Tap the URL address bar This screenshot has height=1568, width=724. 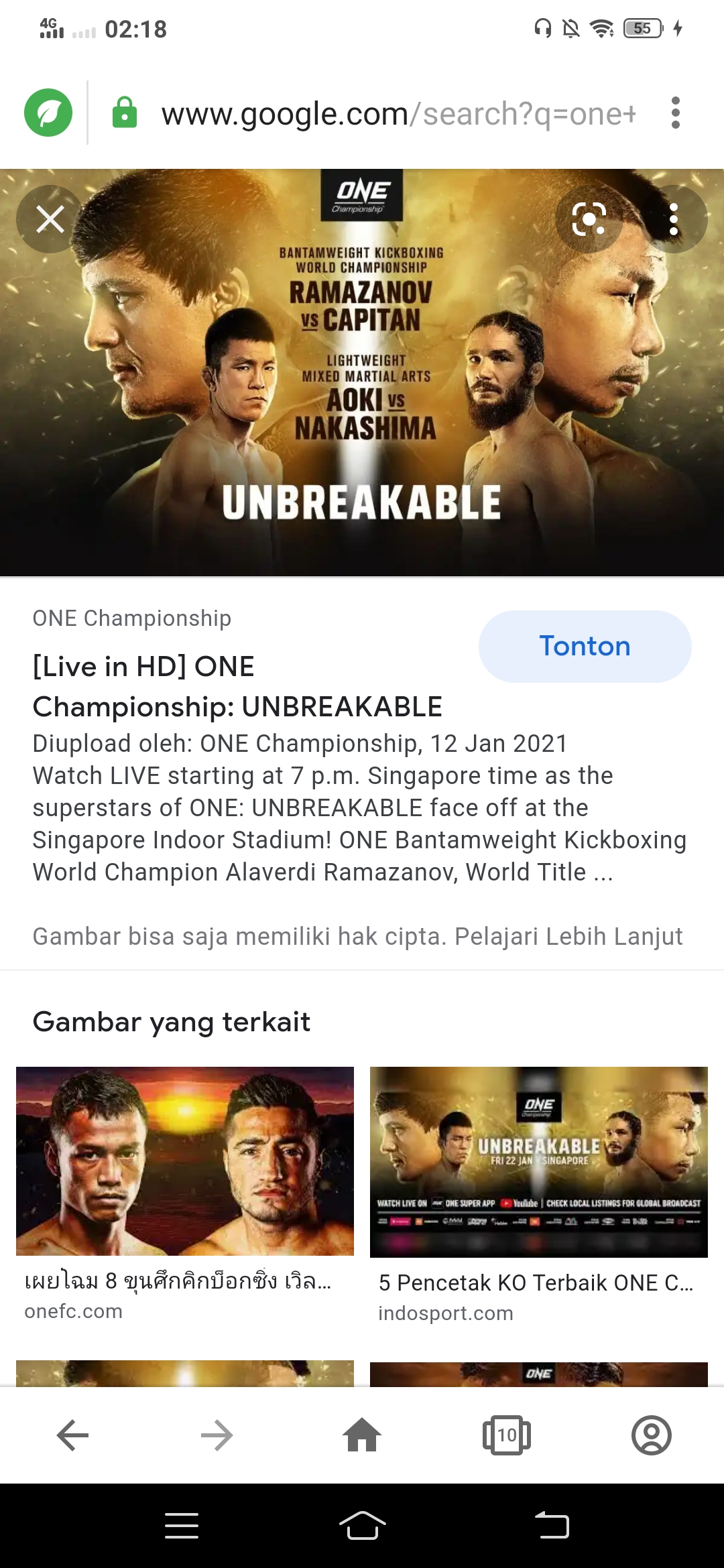[x=398, y=114]
